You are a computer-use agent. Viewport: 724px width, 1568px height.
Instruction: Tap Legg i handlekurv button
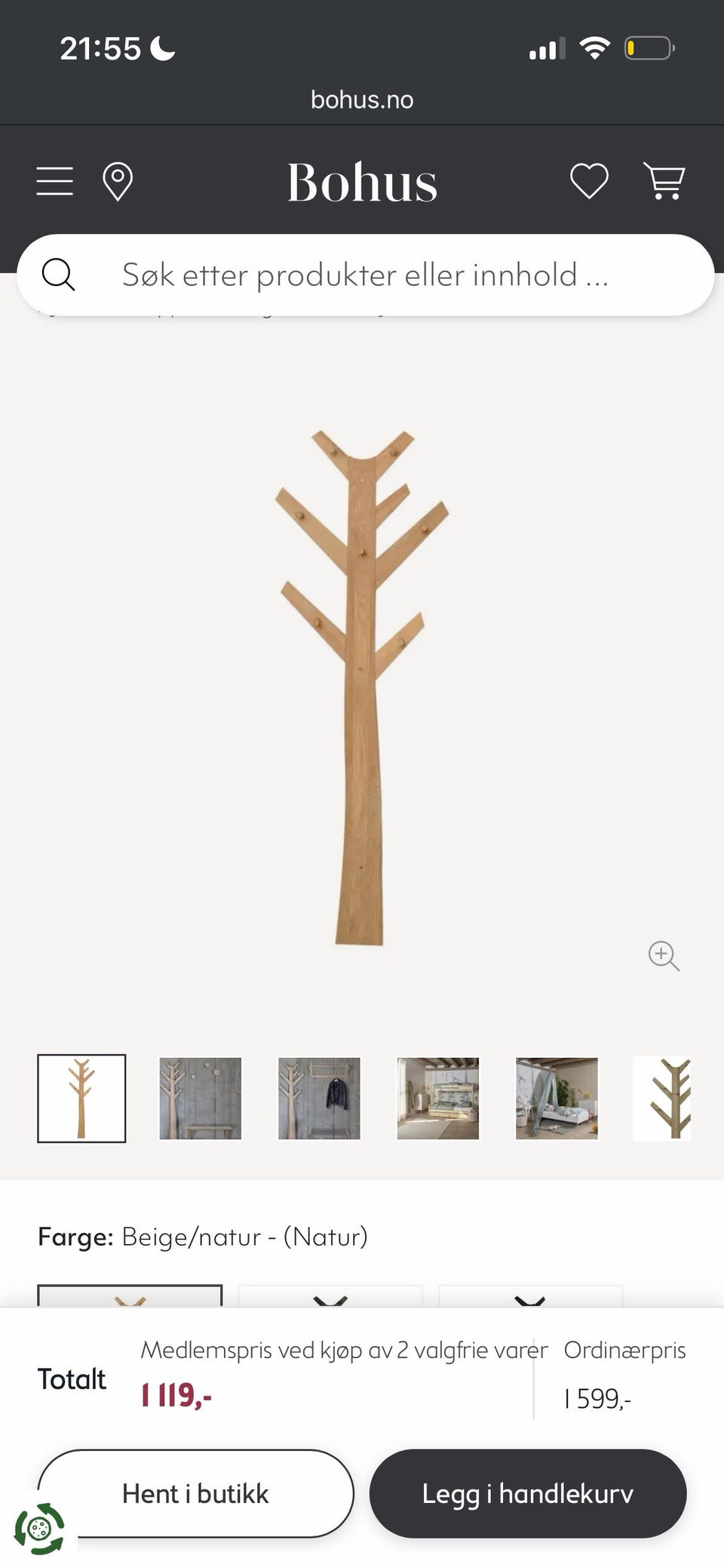[x=528, y=1493]
